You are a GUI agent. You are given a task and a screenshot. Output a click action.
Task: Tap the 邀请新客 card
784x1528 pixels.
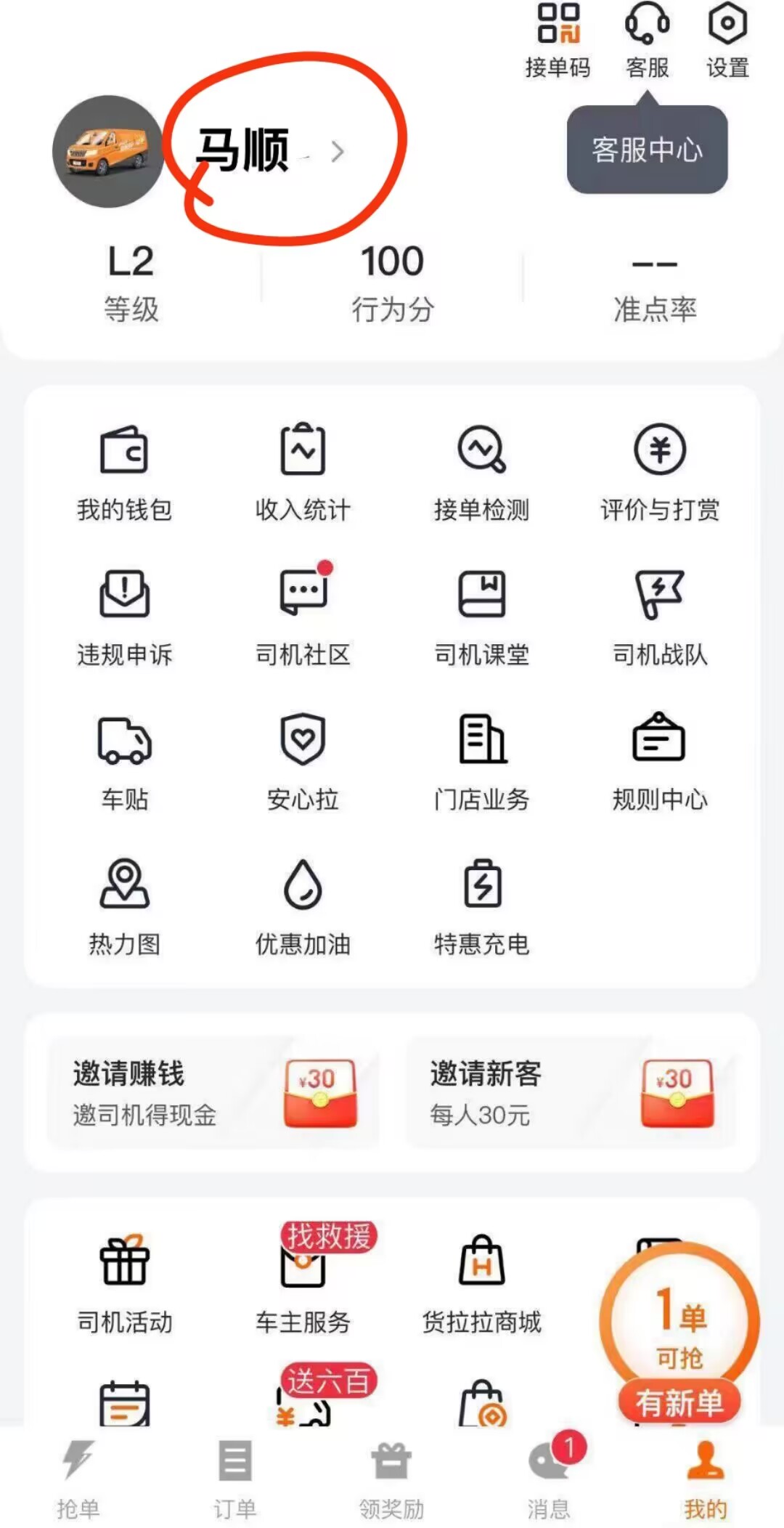(x=571, y=1093)
